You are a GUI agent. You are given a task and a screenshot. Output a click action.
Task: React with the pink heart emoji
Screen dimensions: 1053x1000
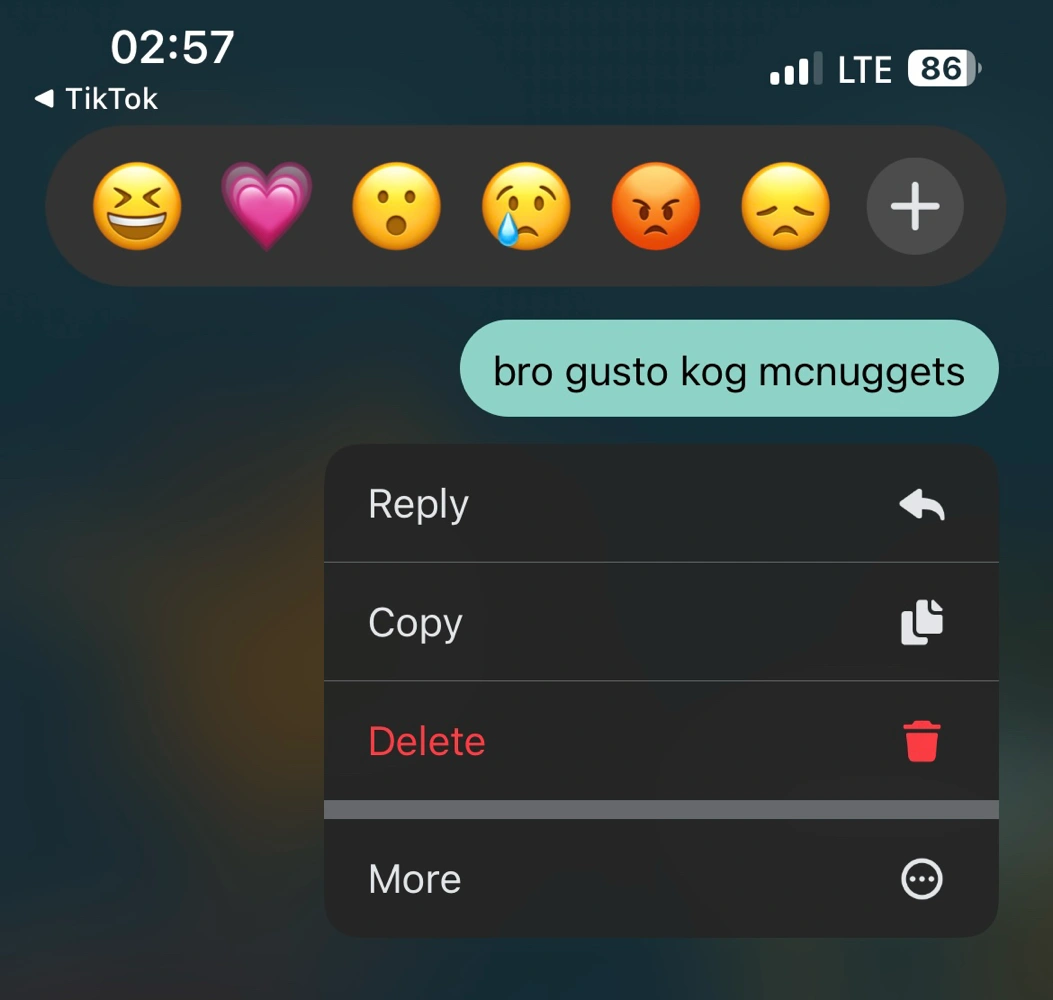pos(267,207)
